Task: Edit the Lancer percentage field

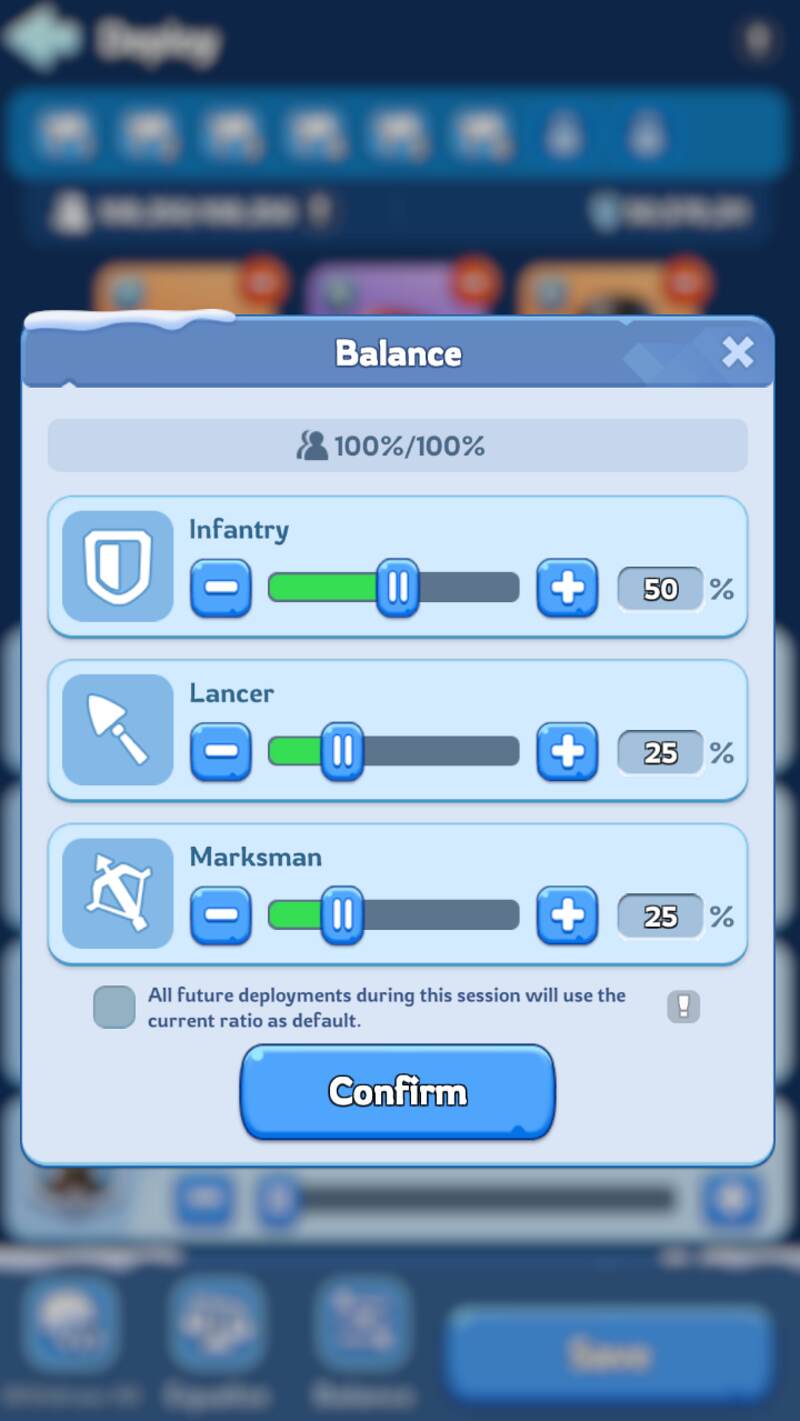Action: coord(660,752)
